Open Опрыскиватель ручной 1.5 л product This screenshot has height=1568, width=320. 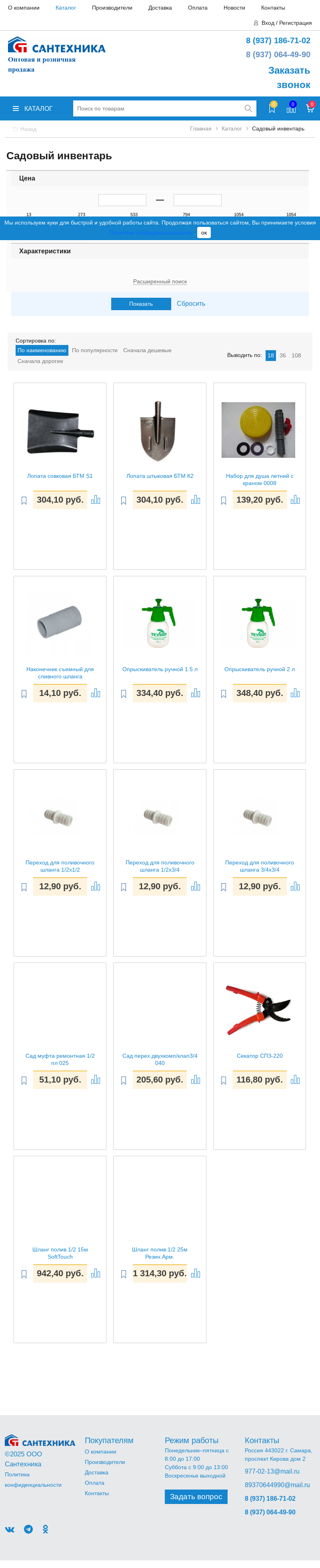(x=159, y=669)
